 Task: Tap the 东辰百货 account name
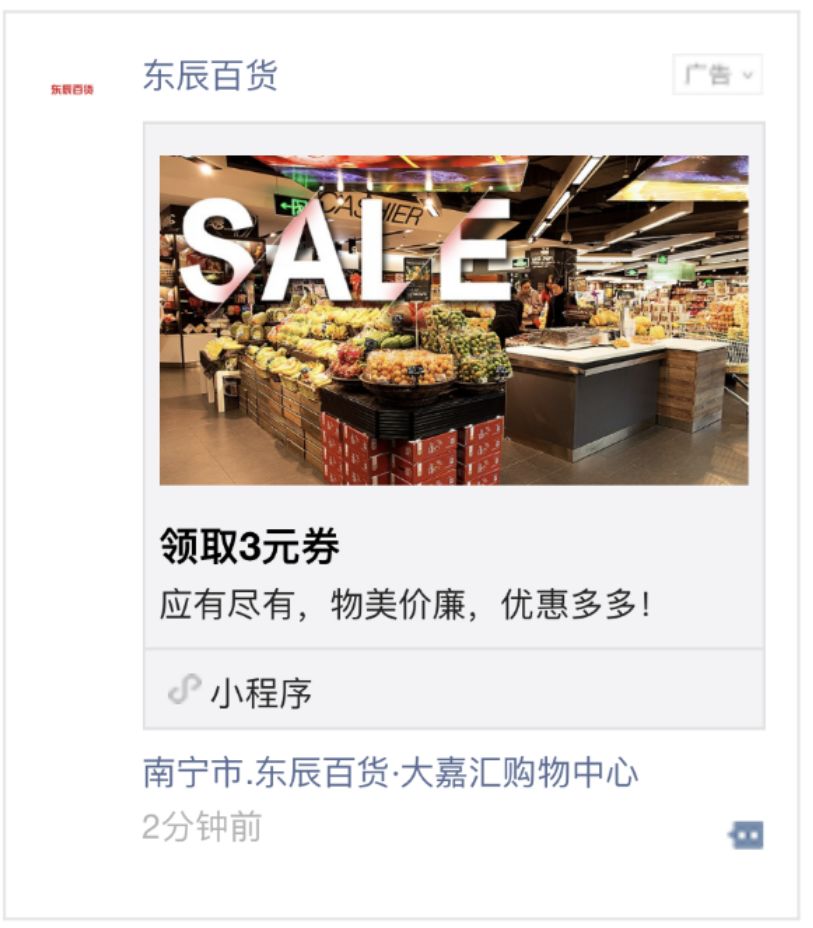click(x=210, y=76)
